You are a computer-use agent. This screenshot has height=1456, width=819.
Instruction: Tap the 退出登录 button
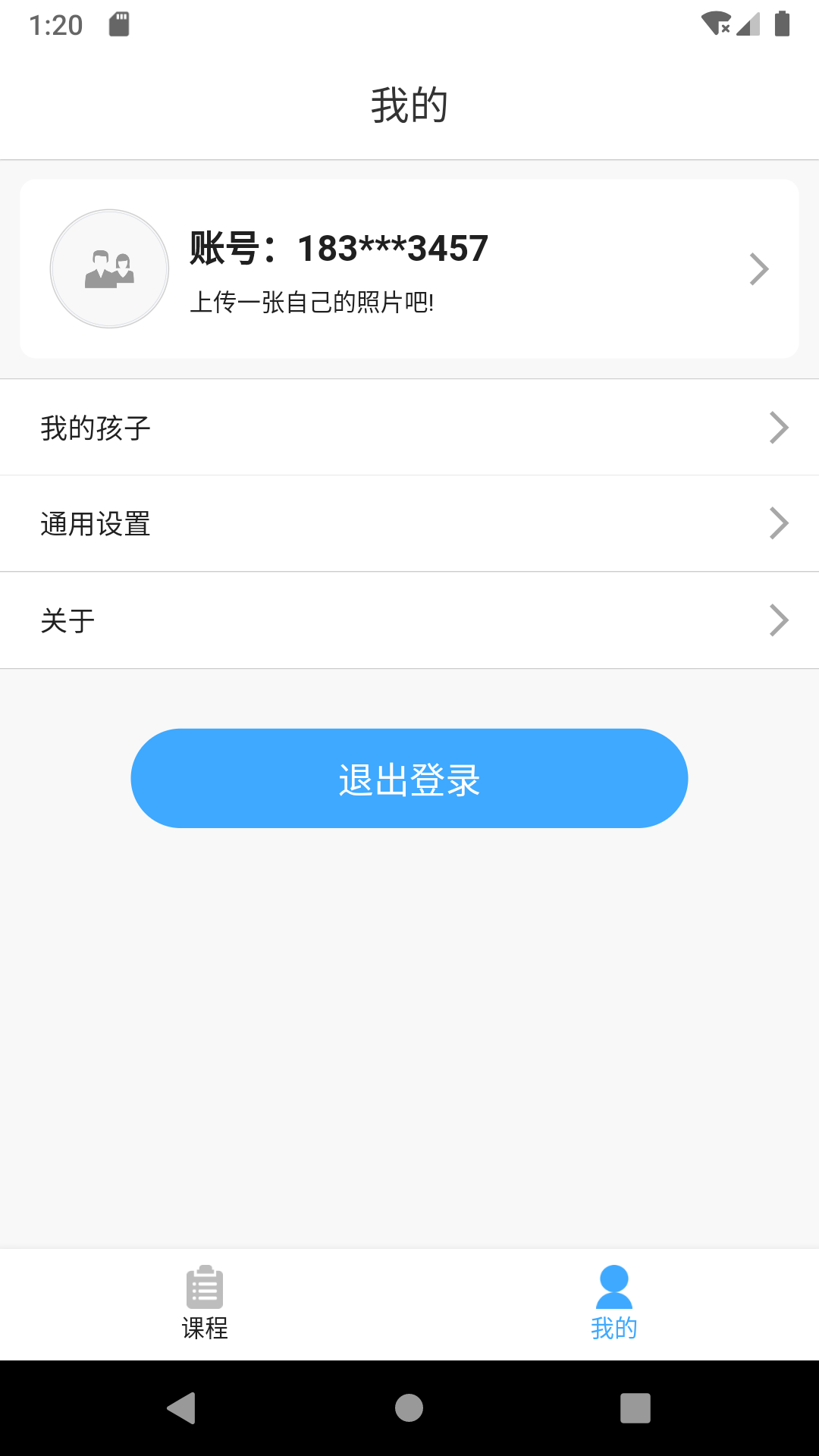pos(409,778)
